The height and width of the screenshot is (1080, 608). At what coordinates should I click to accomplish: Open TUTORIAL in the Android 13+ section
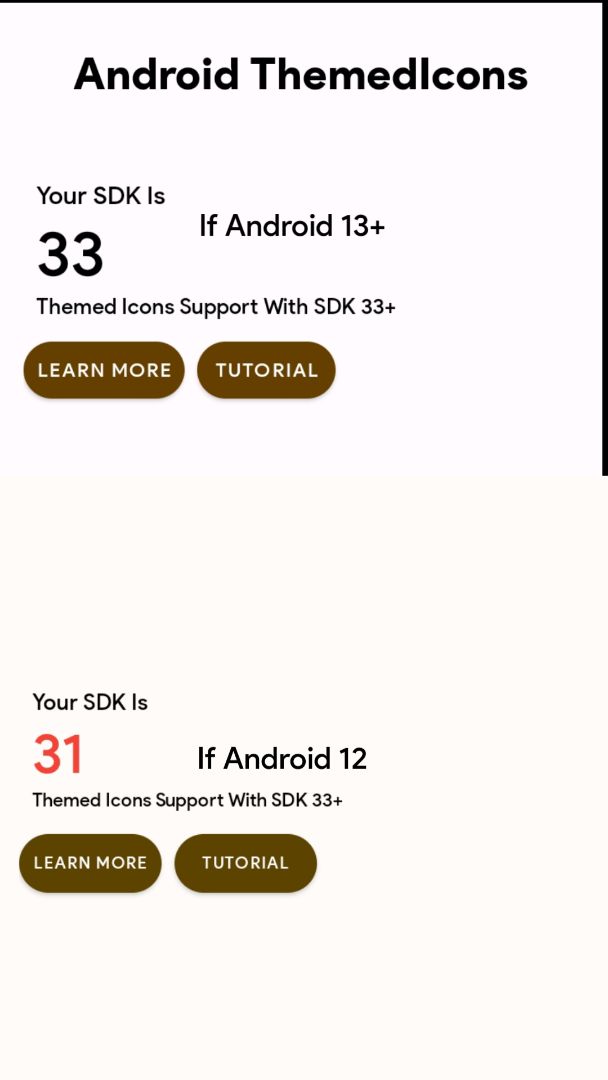[x=266, y=370]
